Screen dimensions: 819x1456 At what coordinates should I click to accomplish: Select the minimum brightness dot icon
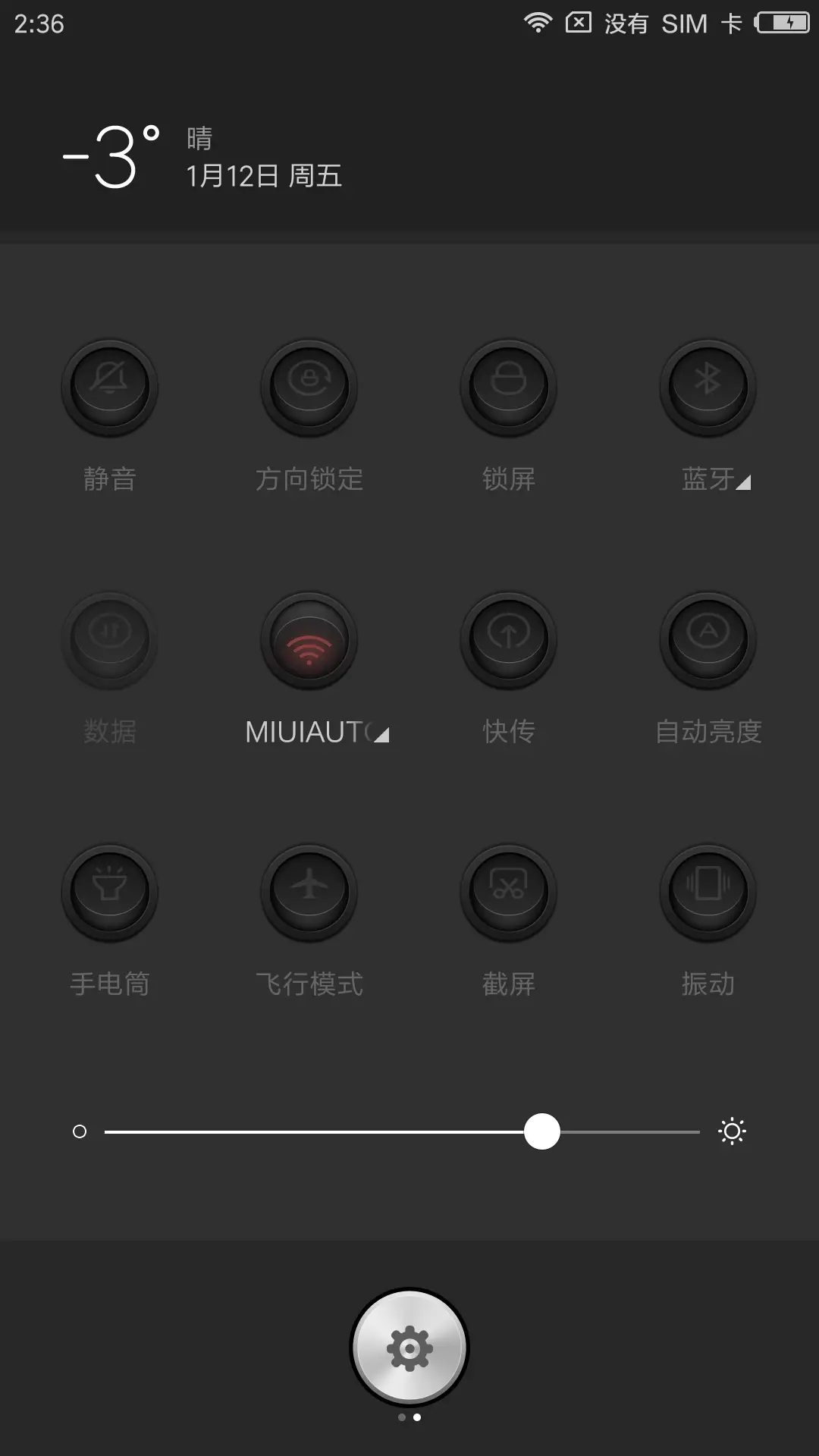80,1131
